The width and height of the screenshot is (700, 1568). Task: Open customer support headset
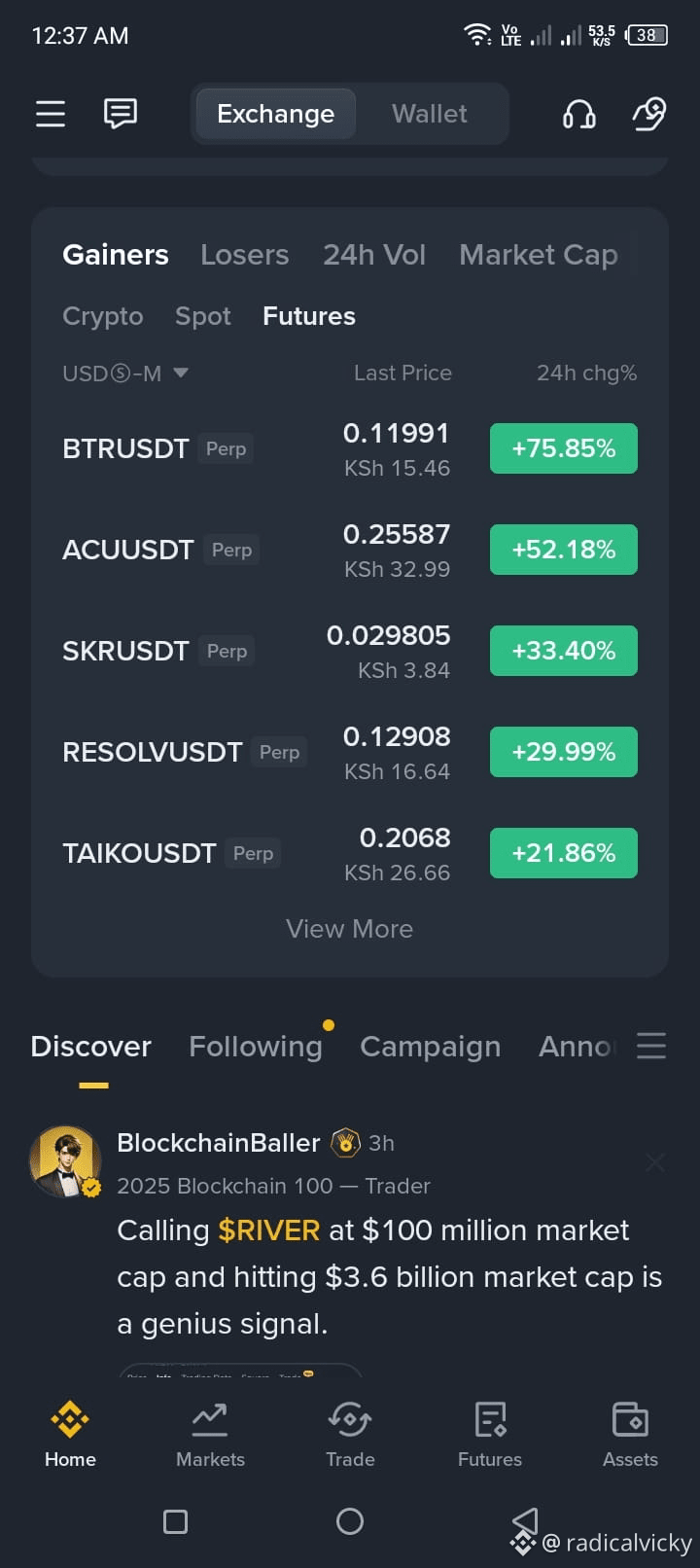pyautogui.click(x=579, y=114)
